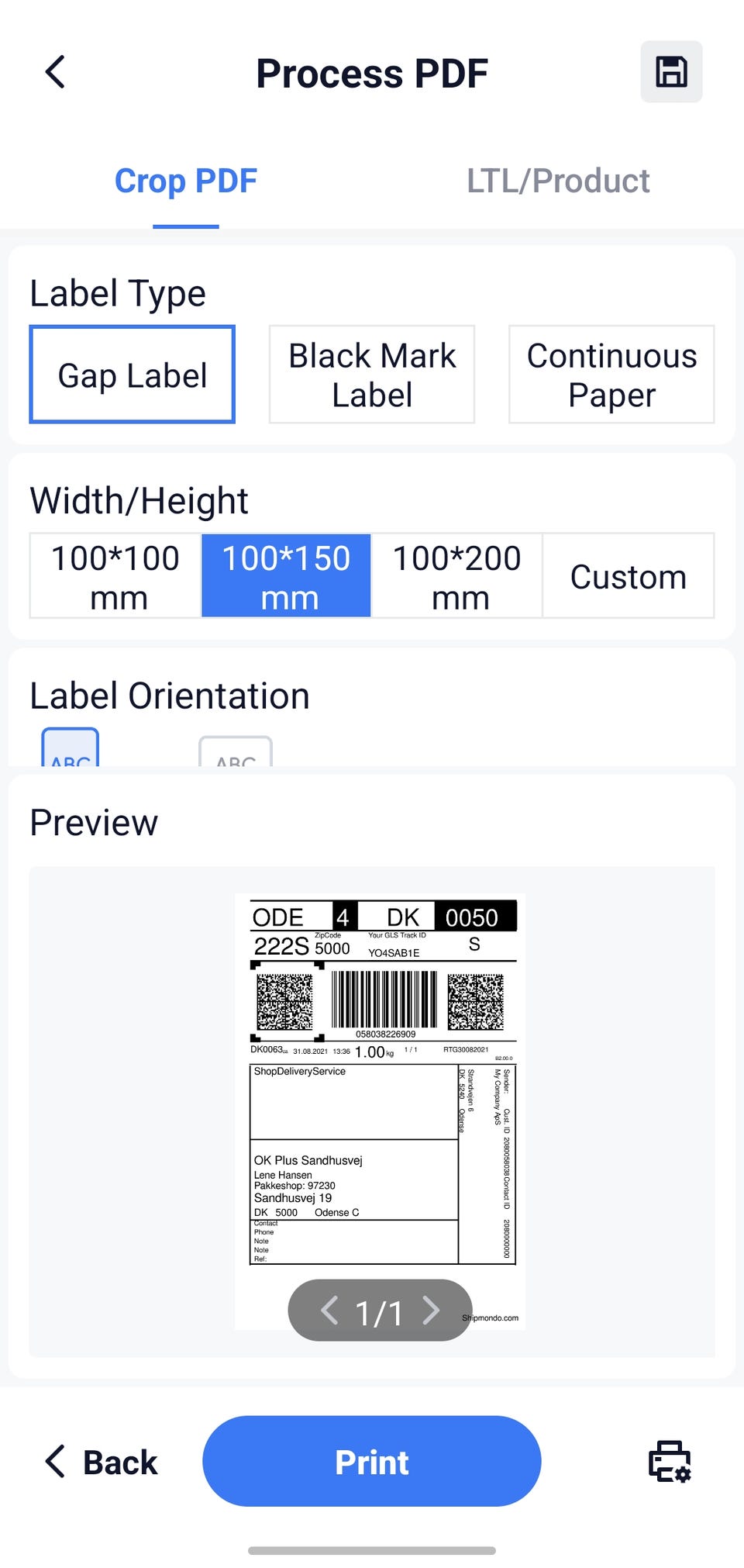Set size to 100*150 mm
Viewport: 744px width, 1568px height.
pos(286,575)
